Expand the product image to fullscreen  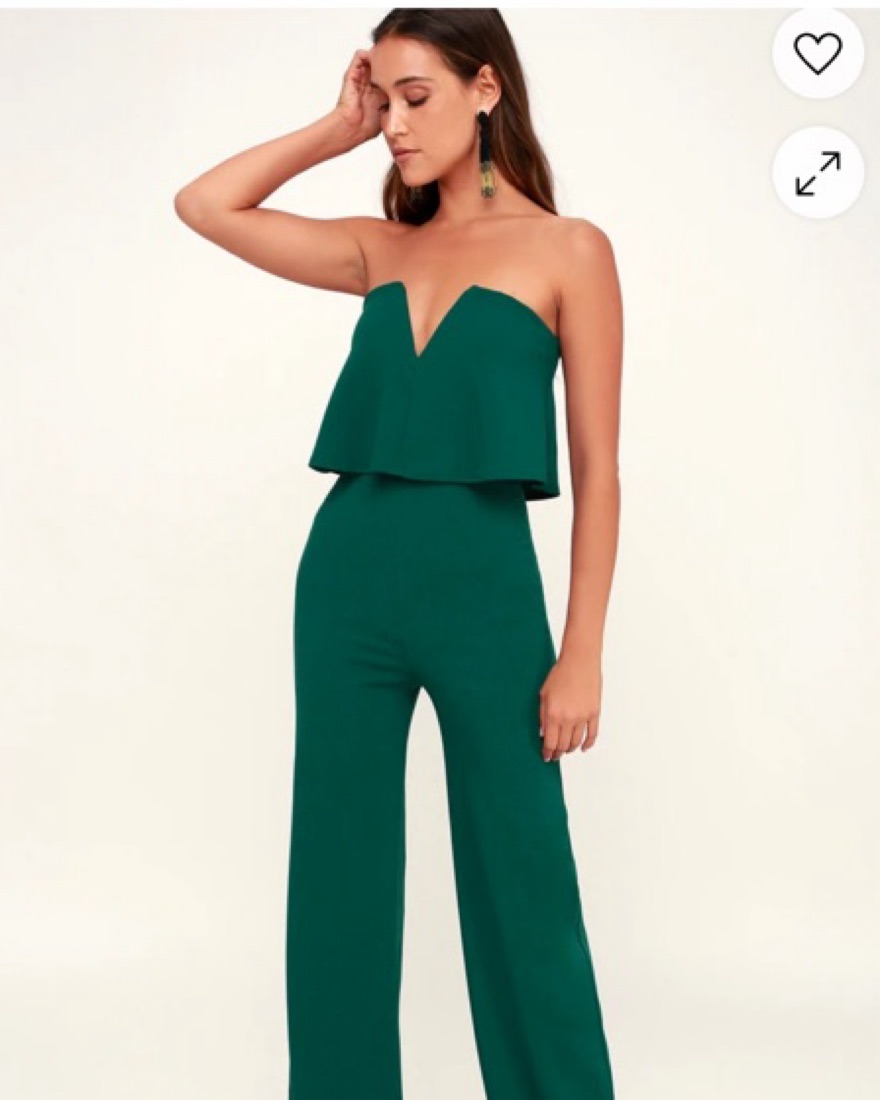817,173
